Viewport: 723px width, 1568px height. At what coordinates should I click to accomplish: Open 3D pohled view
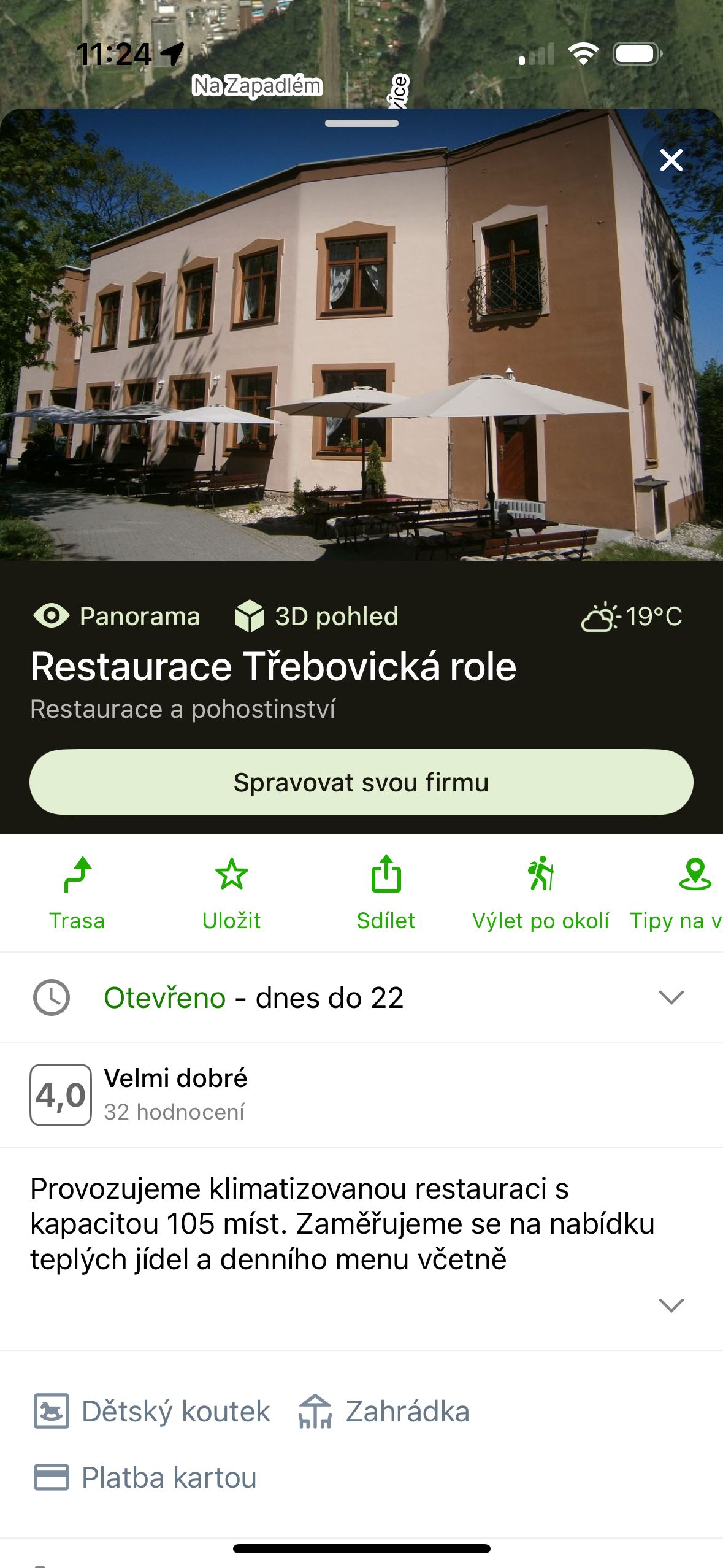[316, 616]
